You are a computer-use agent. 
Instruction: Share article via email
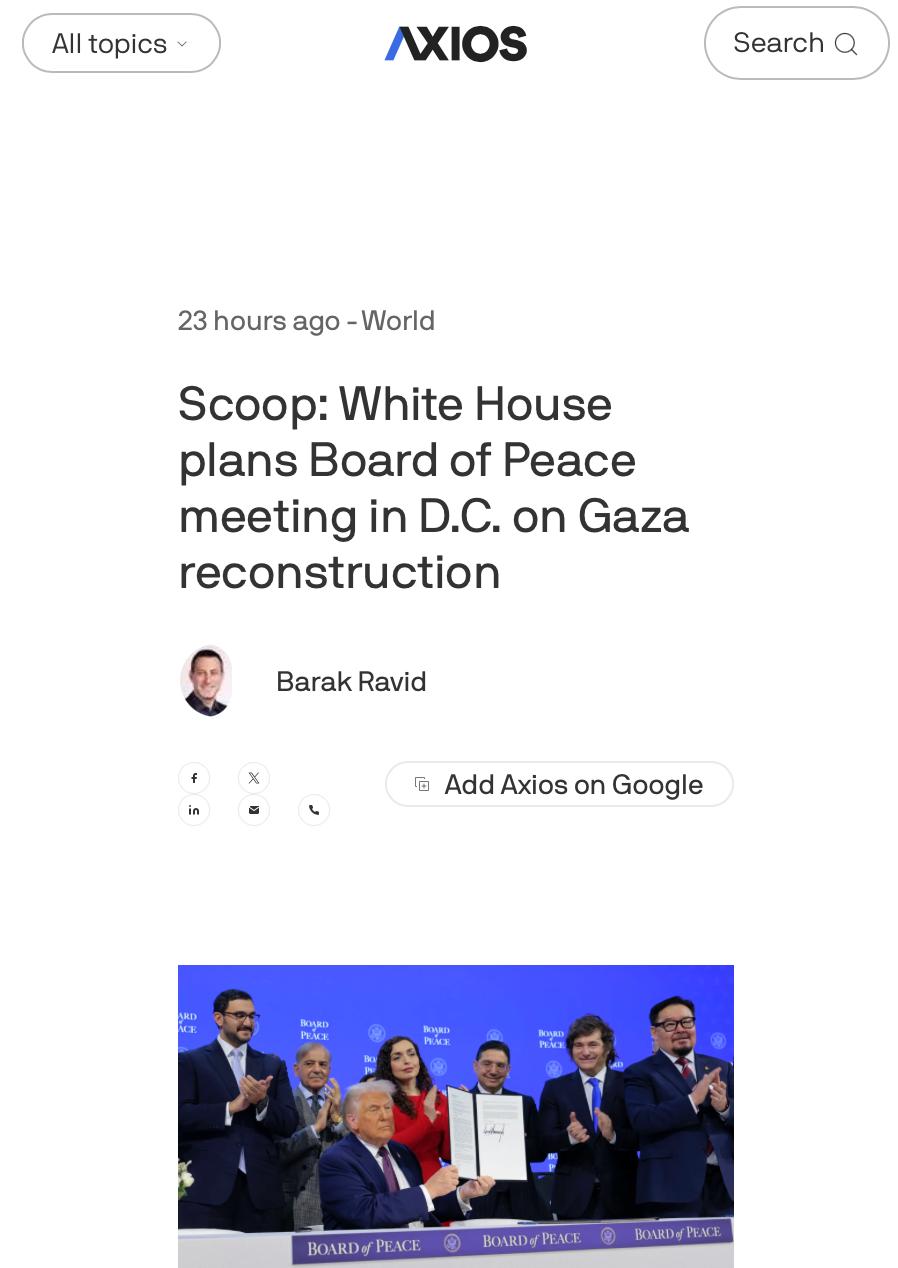pos(254,810)
